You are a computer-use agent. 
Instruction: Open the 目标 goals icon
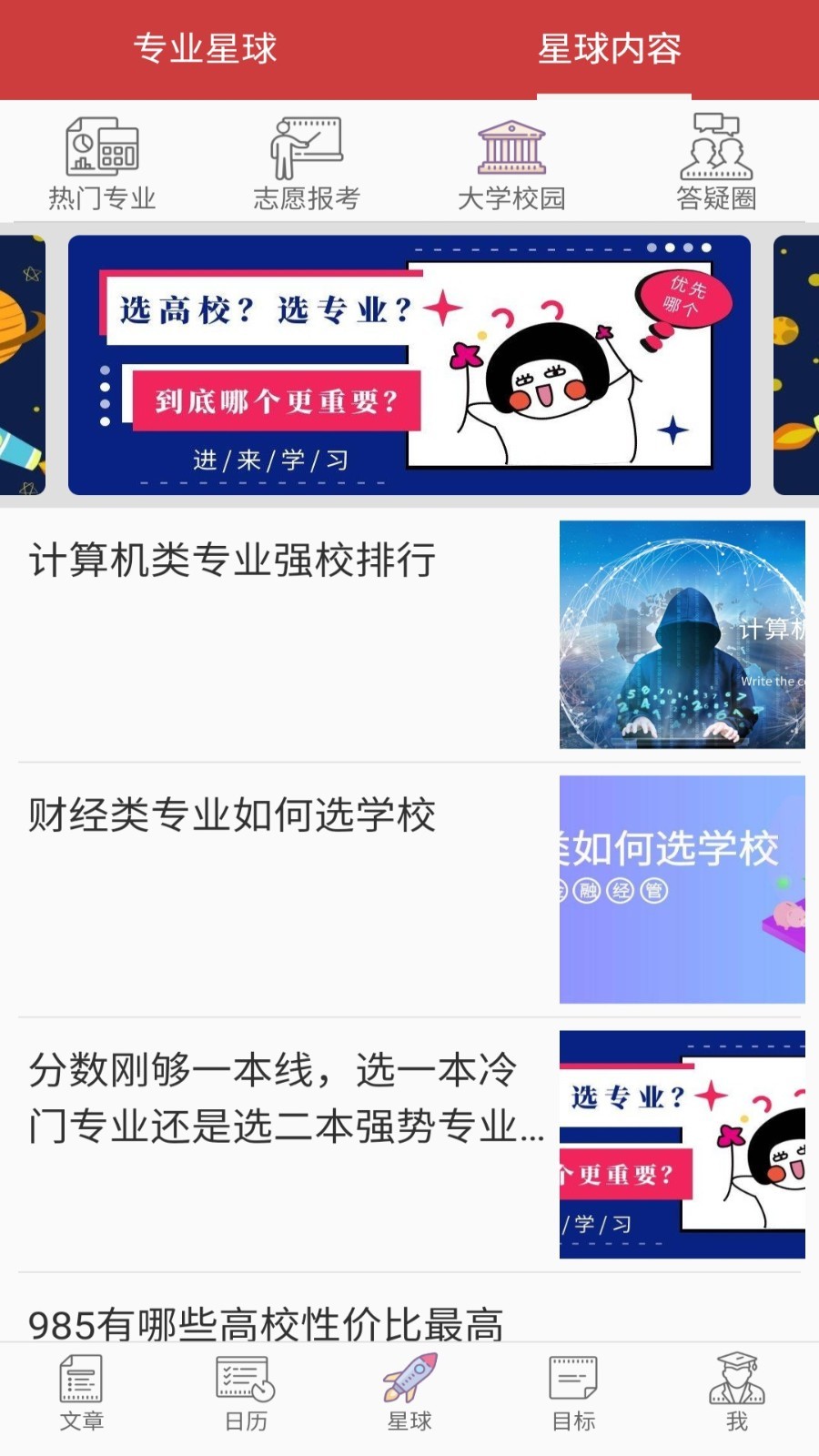(x=571, y=1390)
